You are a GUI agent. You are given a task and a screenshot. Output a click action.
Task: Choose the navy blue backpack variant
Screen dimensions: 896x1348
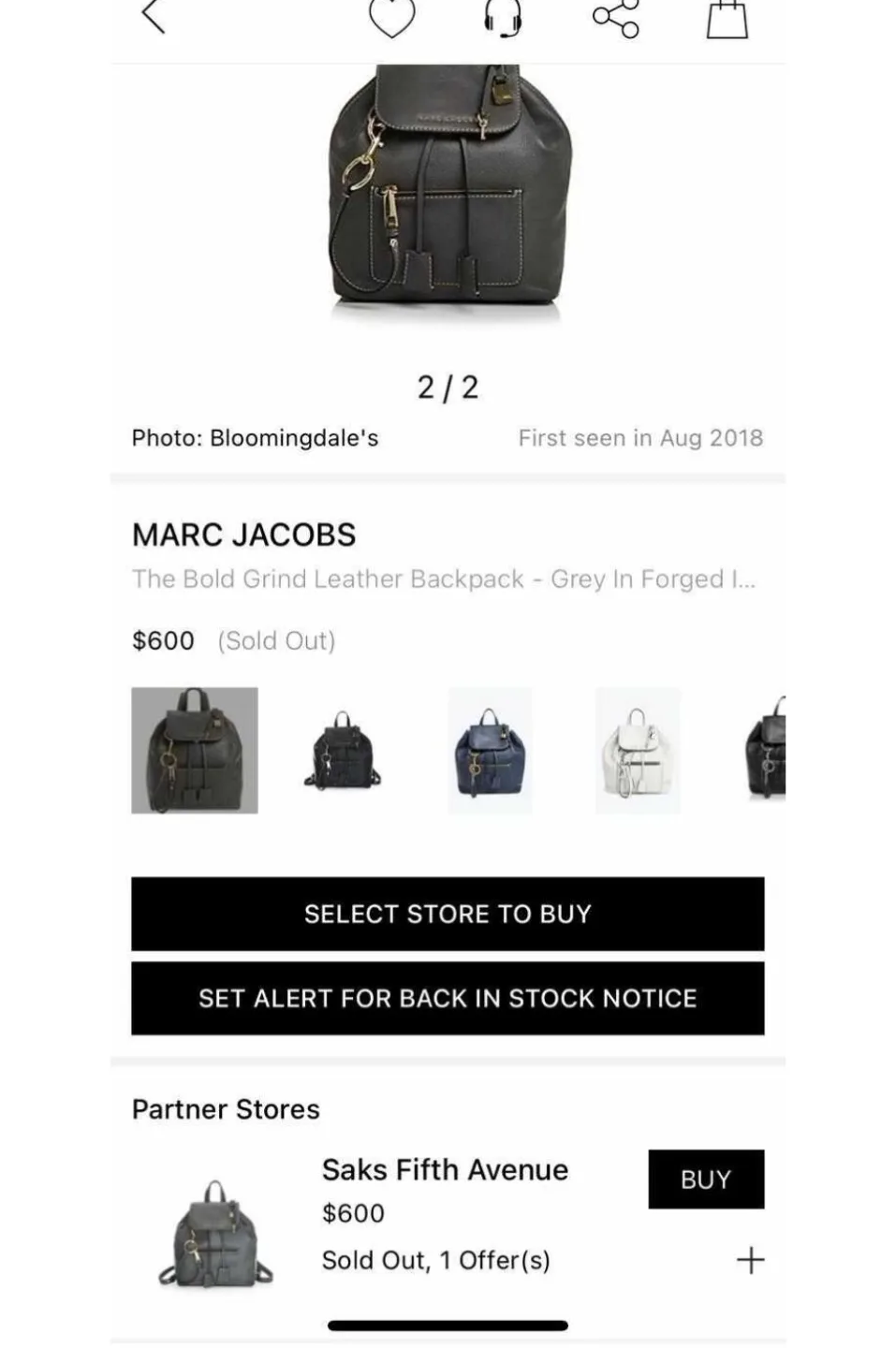[489, 751]
